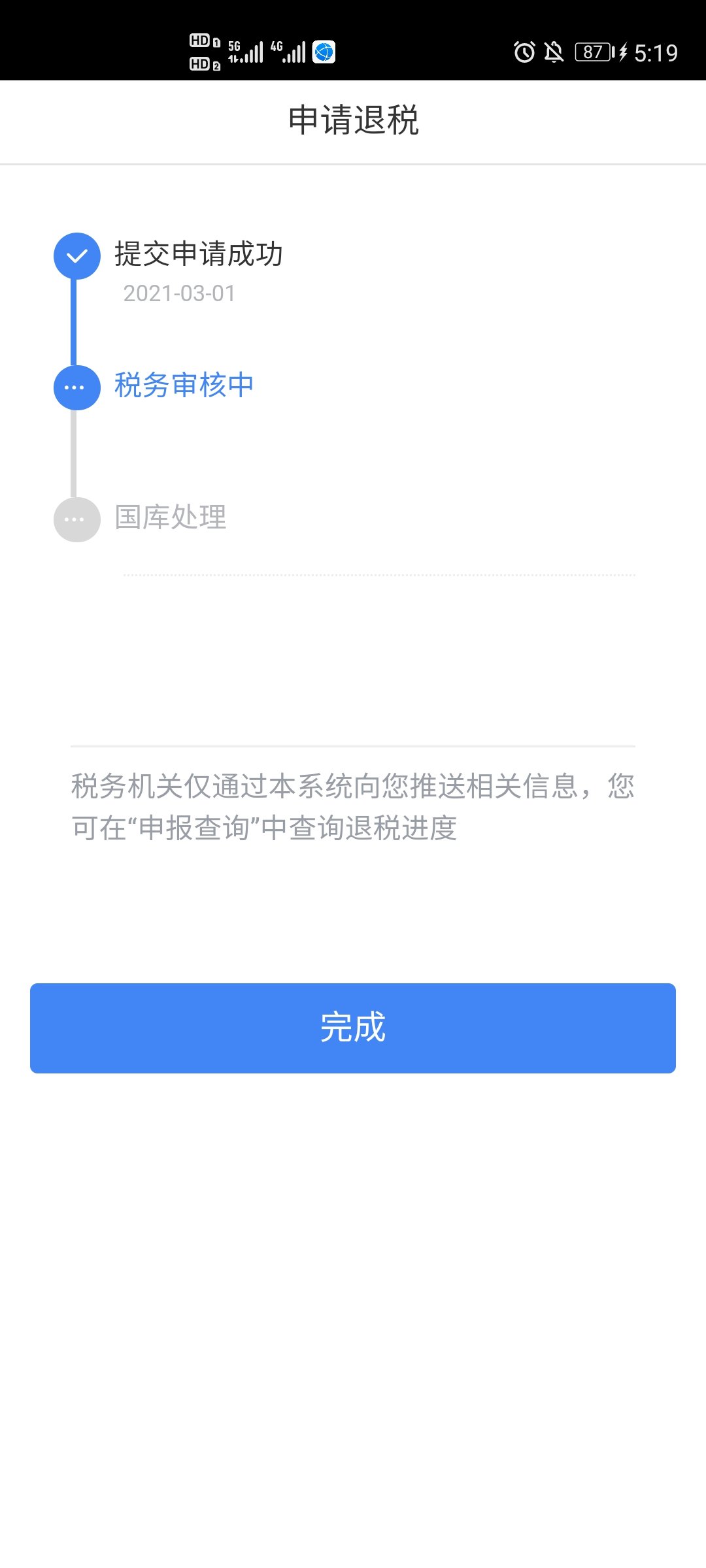Tap the 完成 button
The image size is (706, 1568).
tap(353, 1028)
